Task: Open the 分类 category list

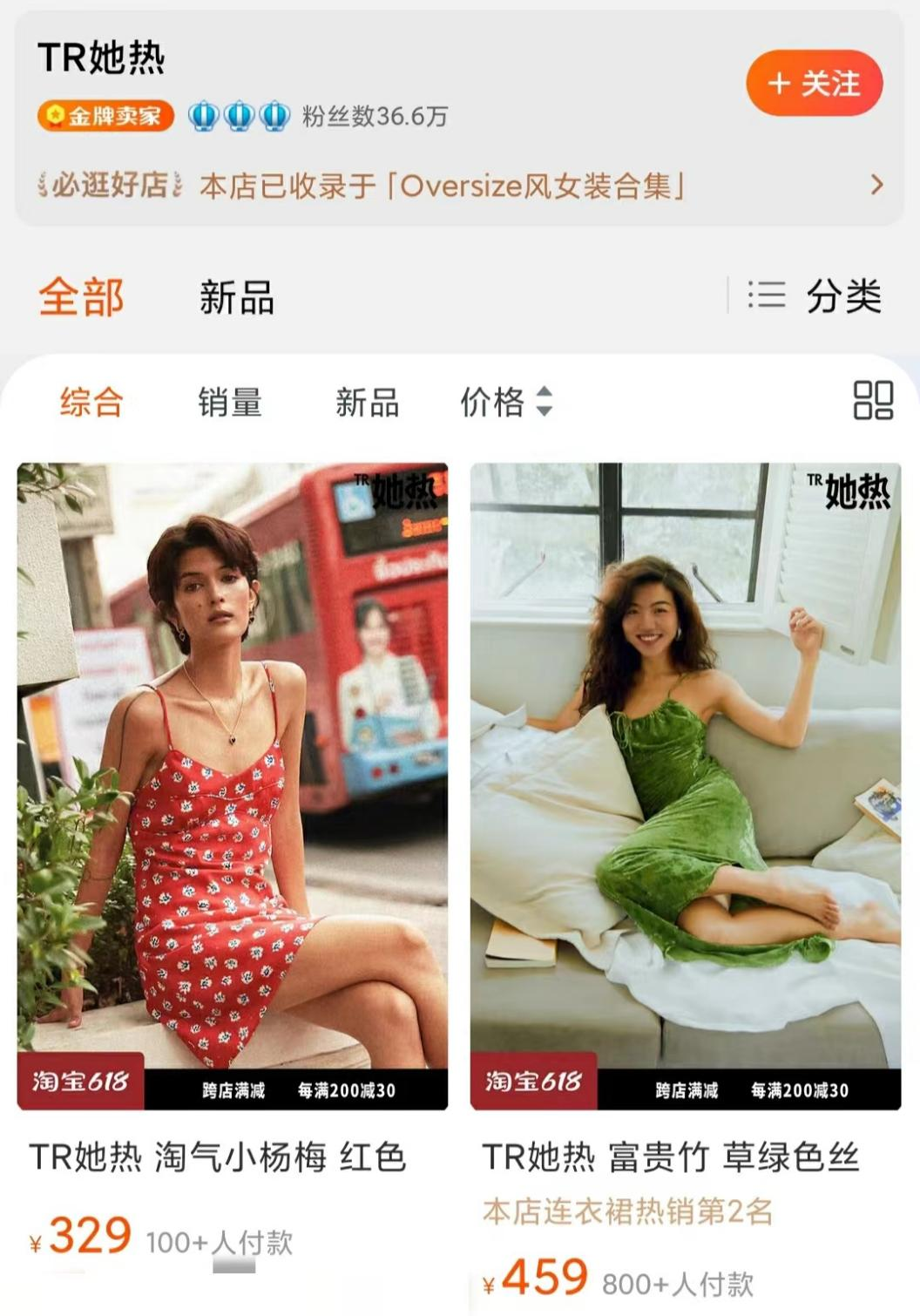Action: point(815,296)
